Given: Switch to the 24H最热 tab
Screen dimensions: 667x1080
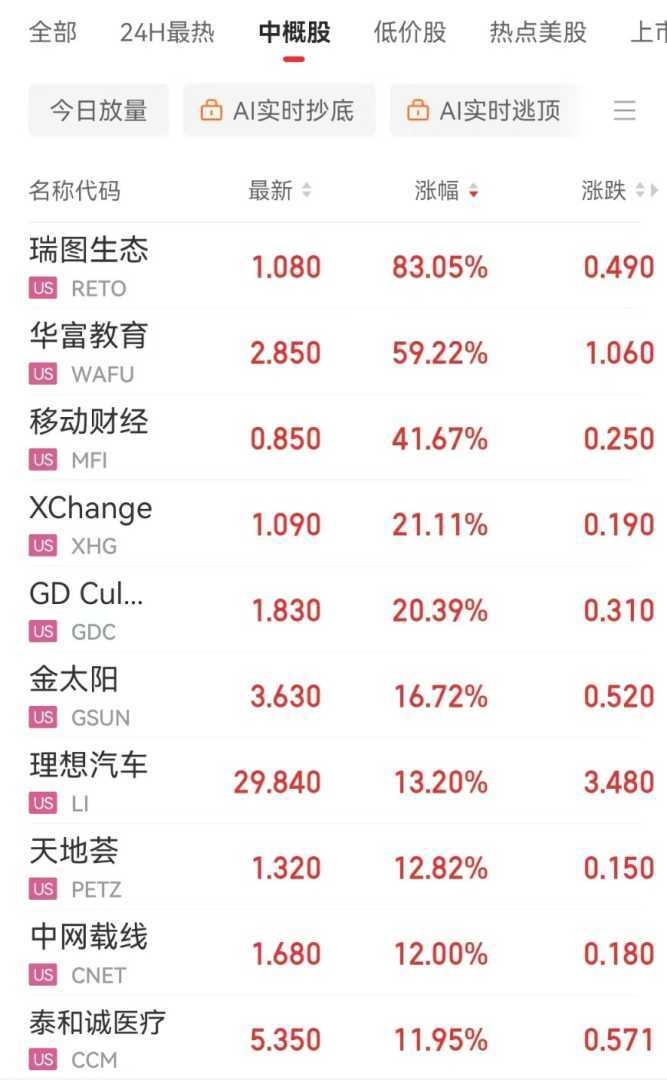Looking at the screenshot, I should [x=167, y=33].
